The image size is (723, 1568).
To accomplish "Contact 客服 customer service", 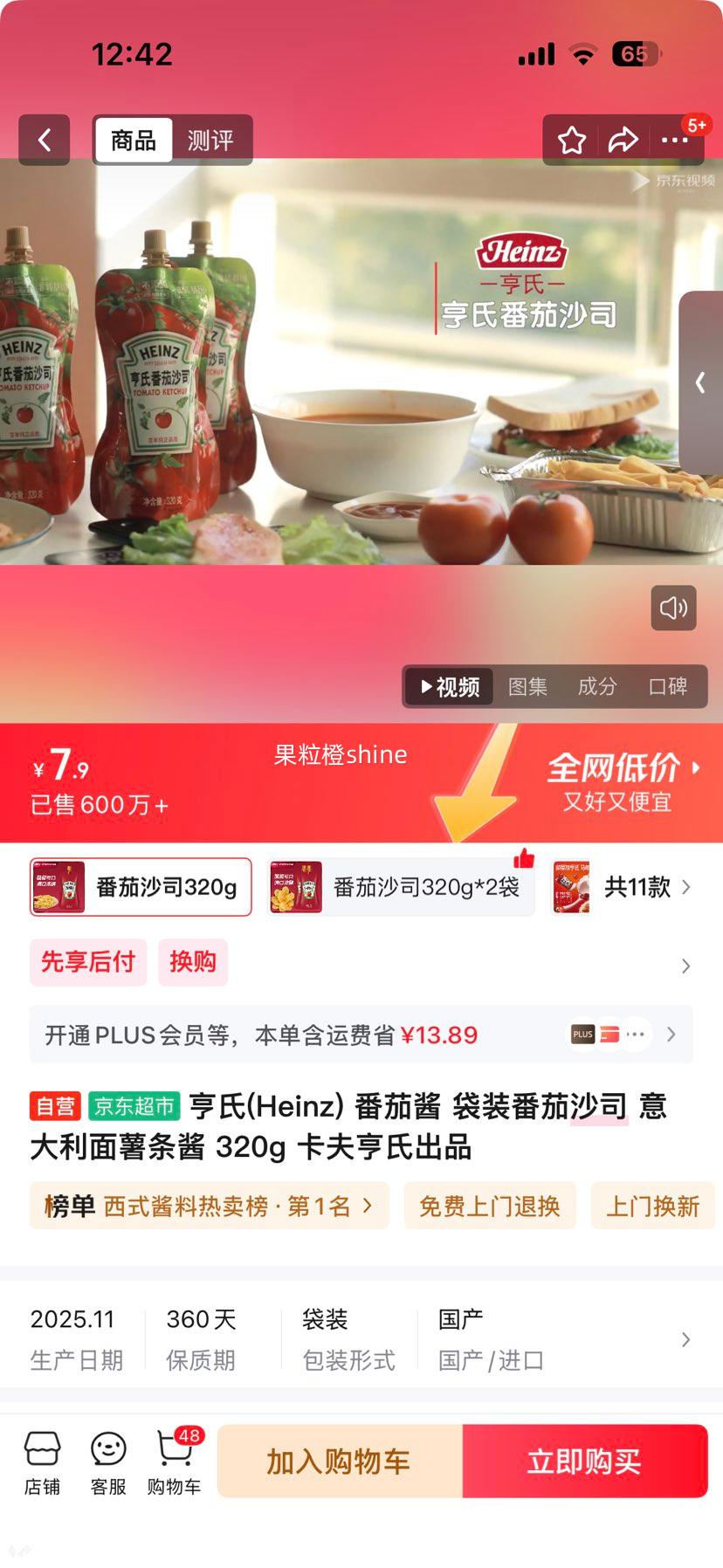I will (107, 1460).
